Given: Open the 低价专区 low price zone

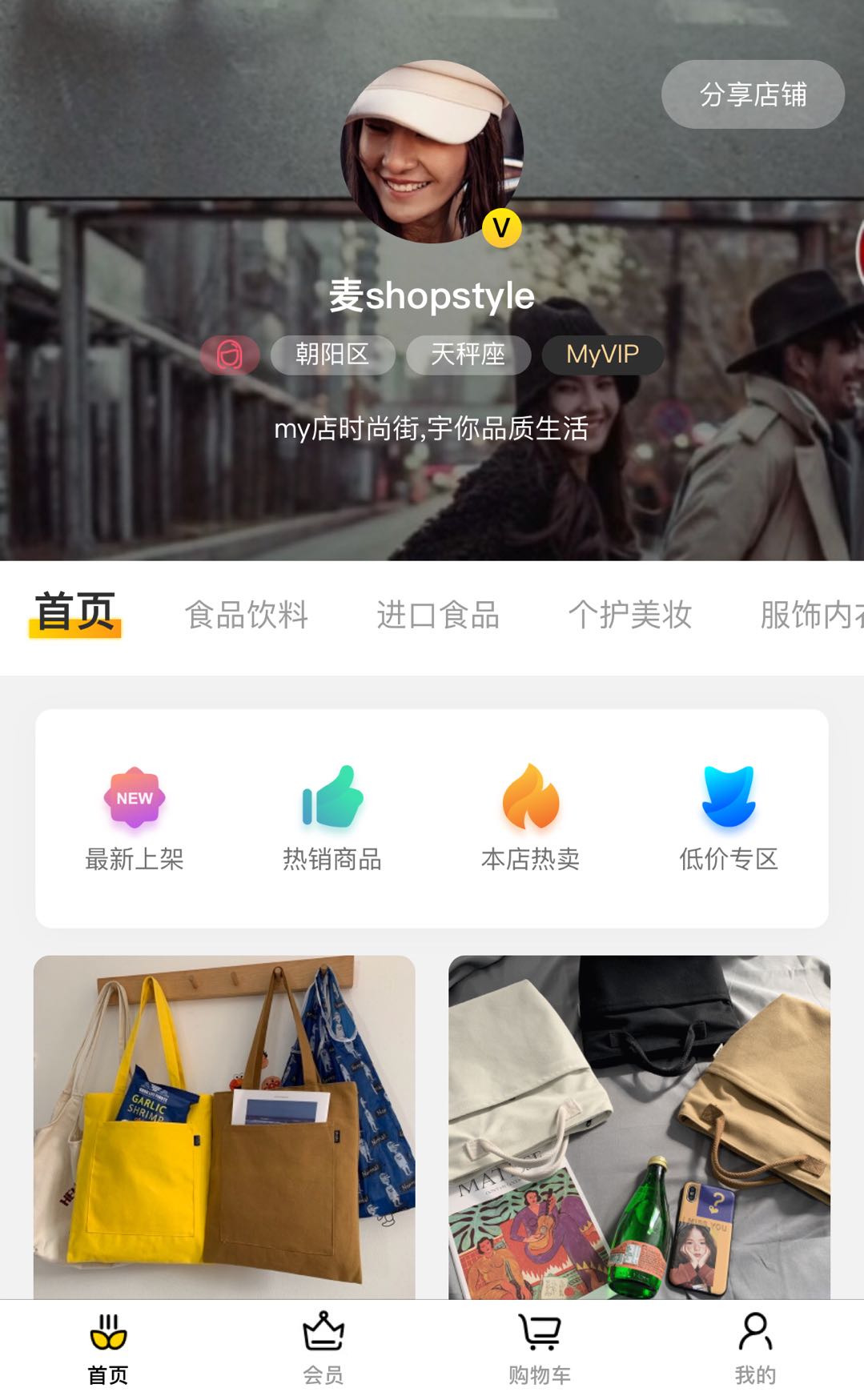Looking at the screenshot, I should click(729, 818).
